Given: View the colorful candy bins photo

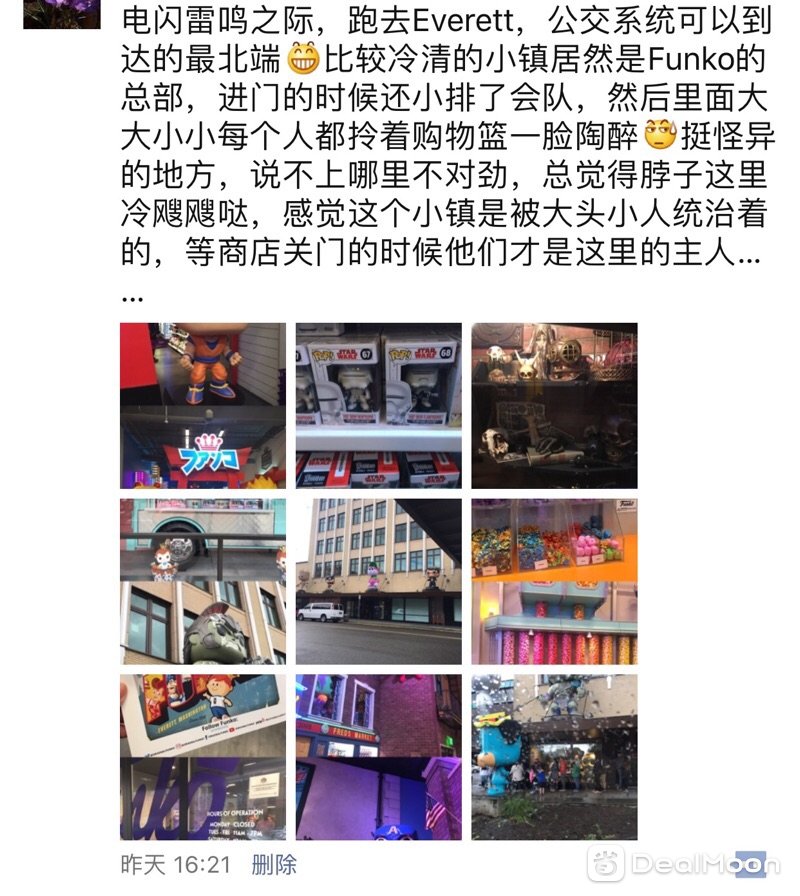Looking at the screenshot, I should [x=554, y=581].
